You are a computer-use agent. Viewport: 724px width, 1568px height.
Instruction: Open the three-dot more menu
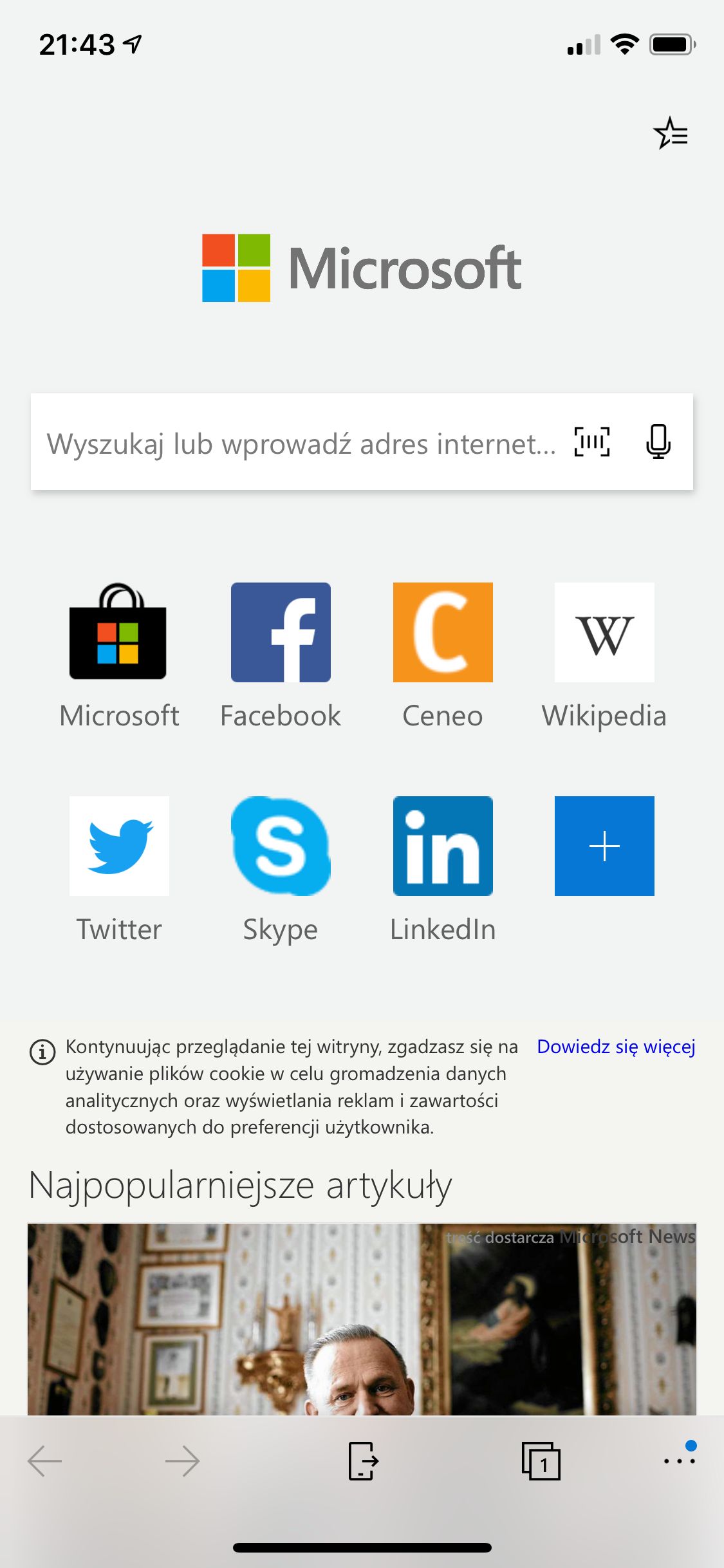click(680, 1461)
